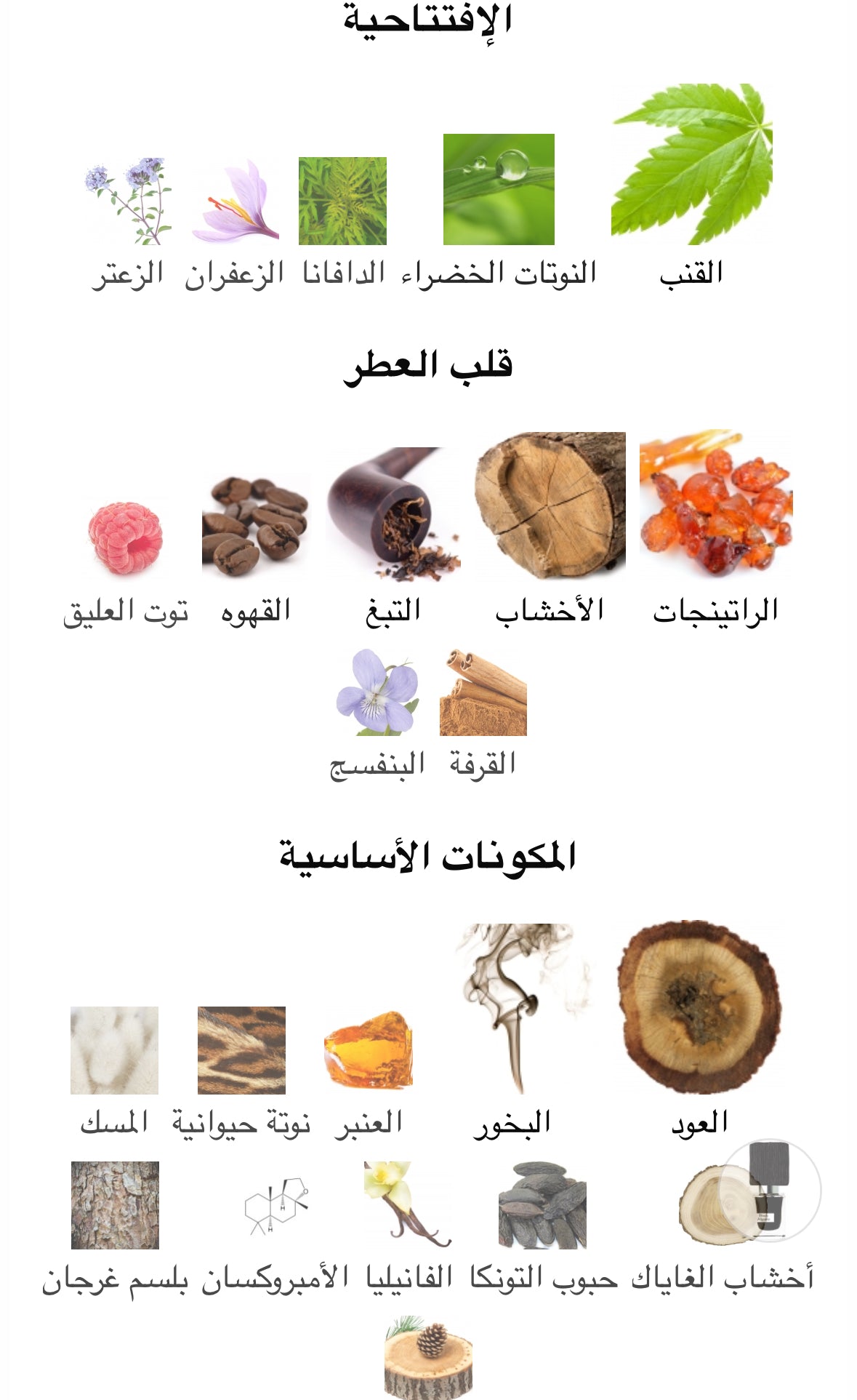Open the العنبر (amber) note
This screenshot has height=1400, width=857.
click(369, 1050)
